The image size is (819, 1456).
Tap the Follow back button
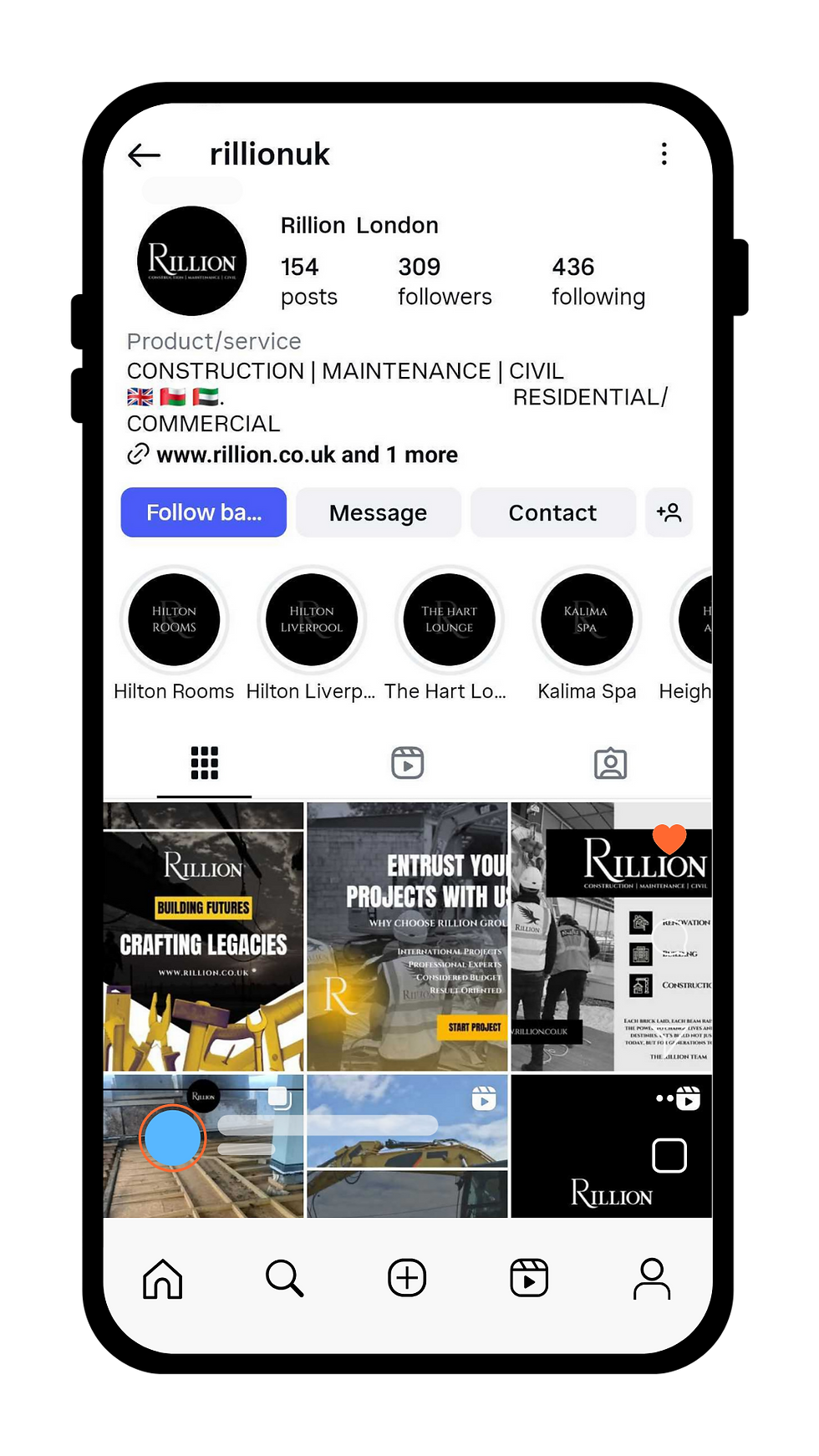point(204,512)
